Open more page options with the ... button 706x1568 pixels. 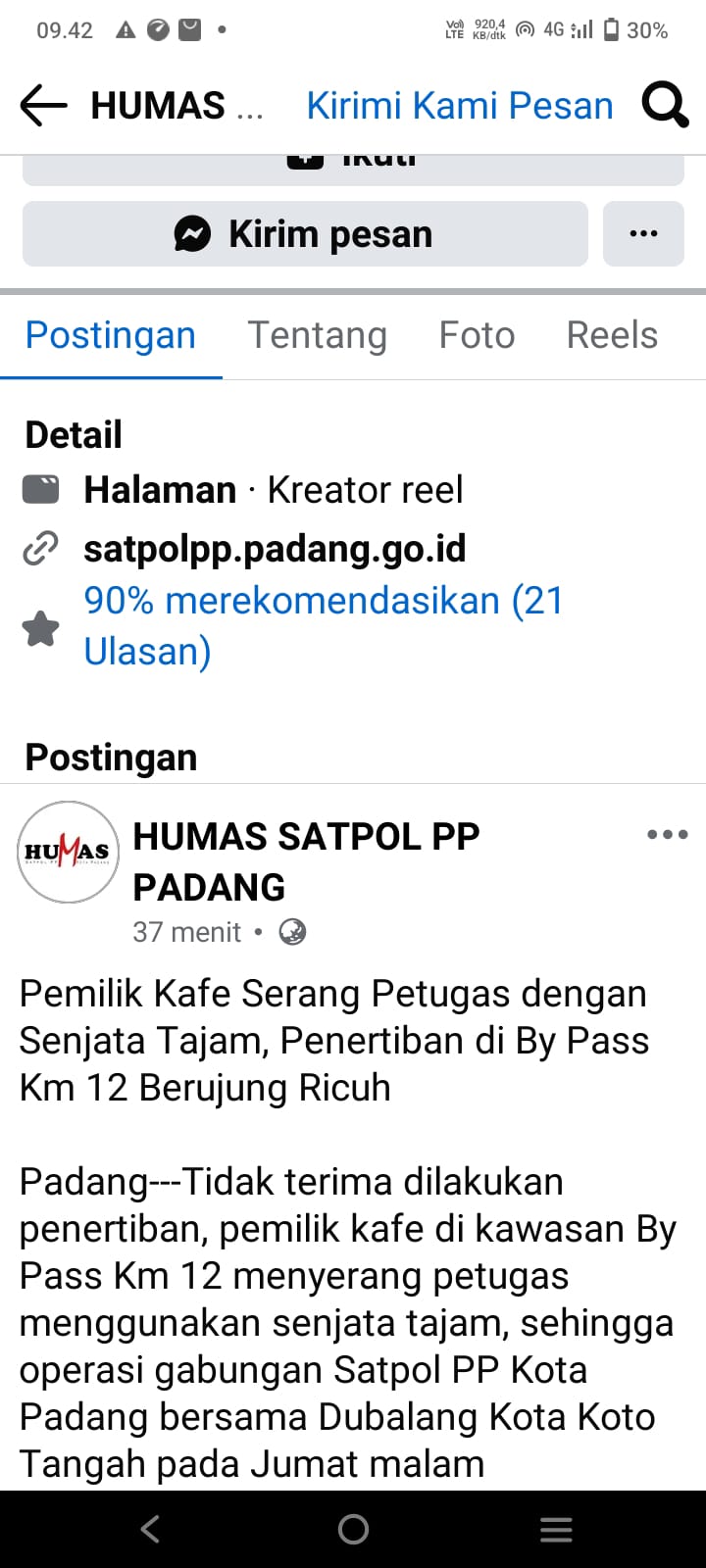(x=643, y=233)
